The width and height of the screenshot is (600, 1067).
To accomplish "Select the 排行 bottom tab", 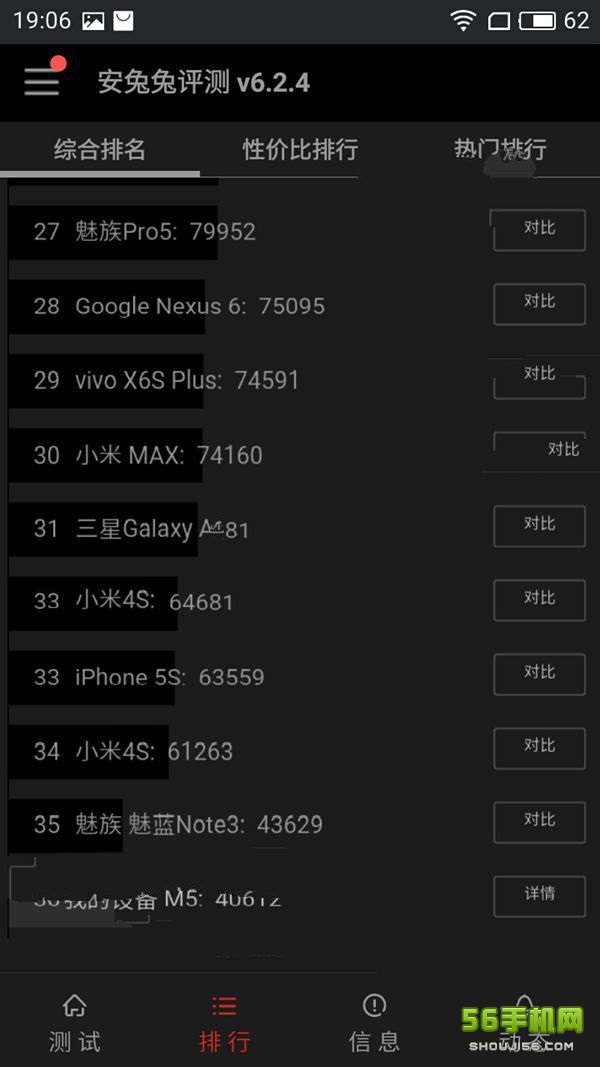I will coord(224,1022).
